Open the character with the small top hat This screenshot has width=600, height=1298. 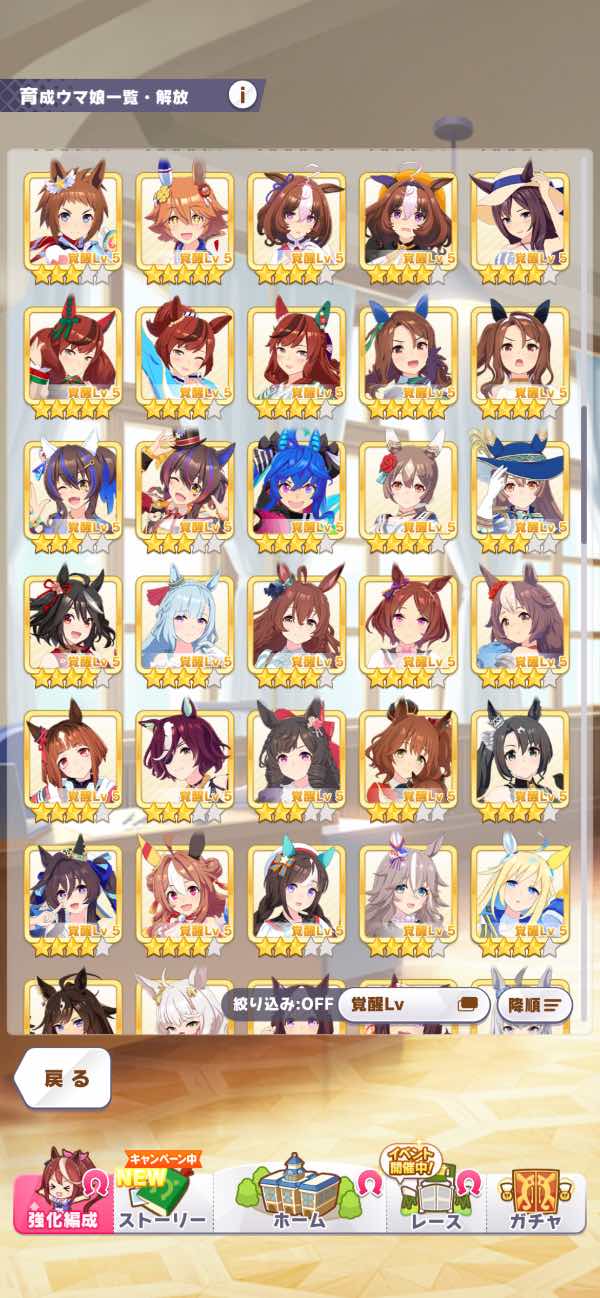[184, 492]
